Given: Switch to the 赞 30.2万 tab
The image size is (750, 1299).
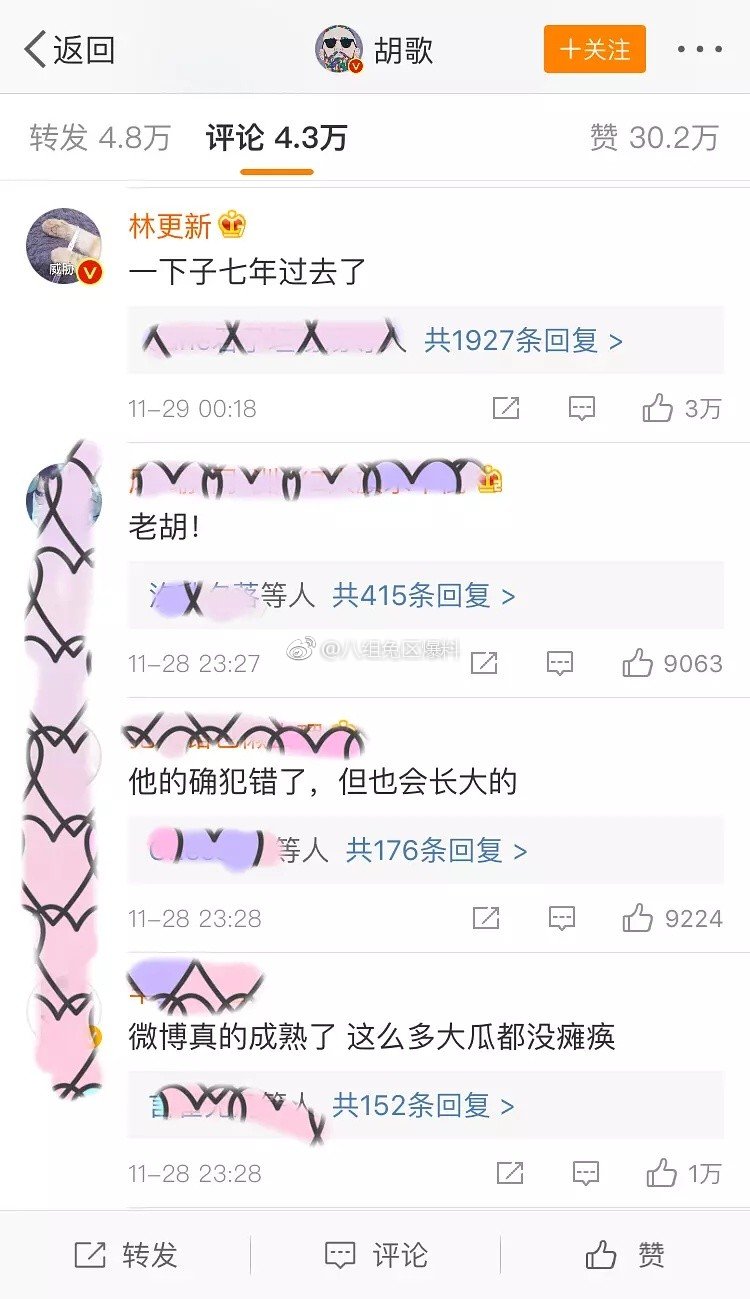Looking at the screenshot, I should coord(654,138).
